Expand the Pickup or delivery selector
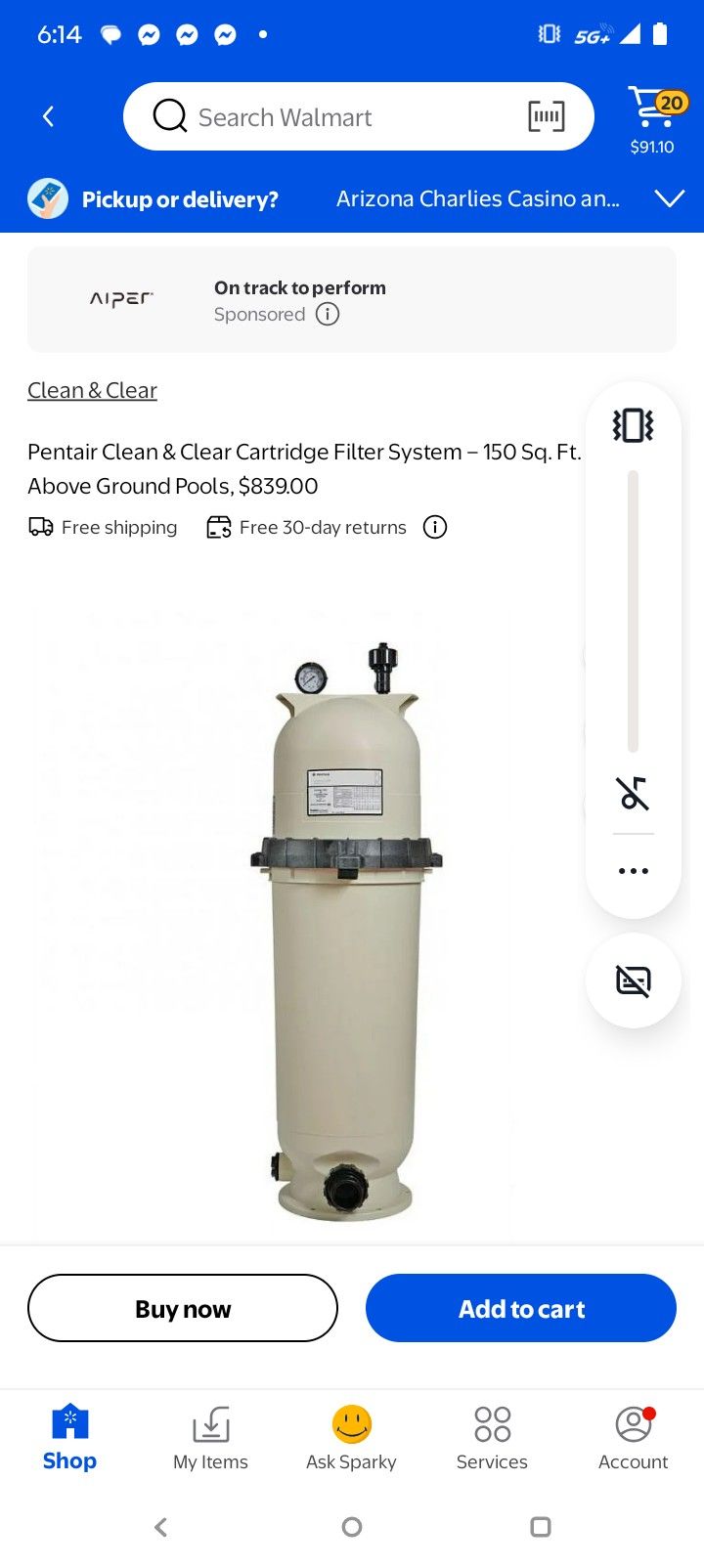The width and height of the screenshot is (704, 1568). point(352,199)
